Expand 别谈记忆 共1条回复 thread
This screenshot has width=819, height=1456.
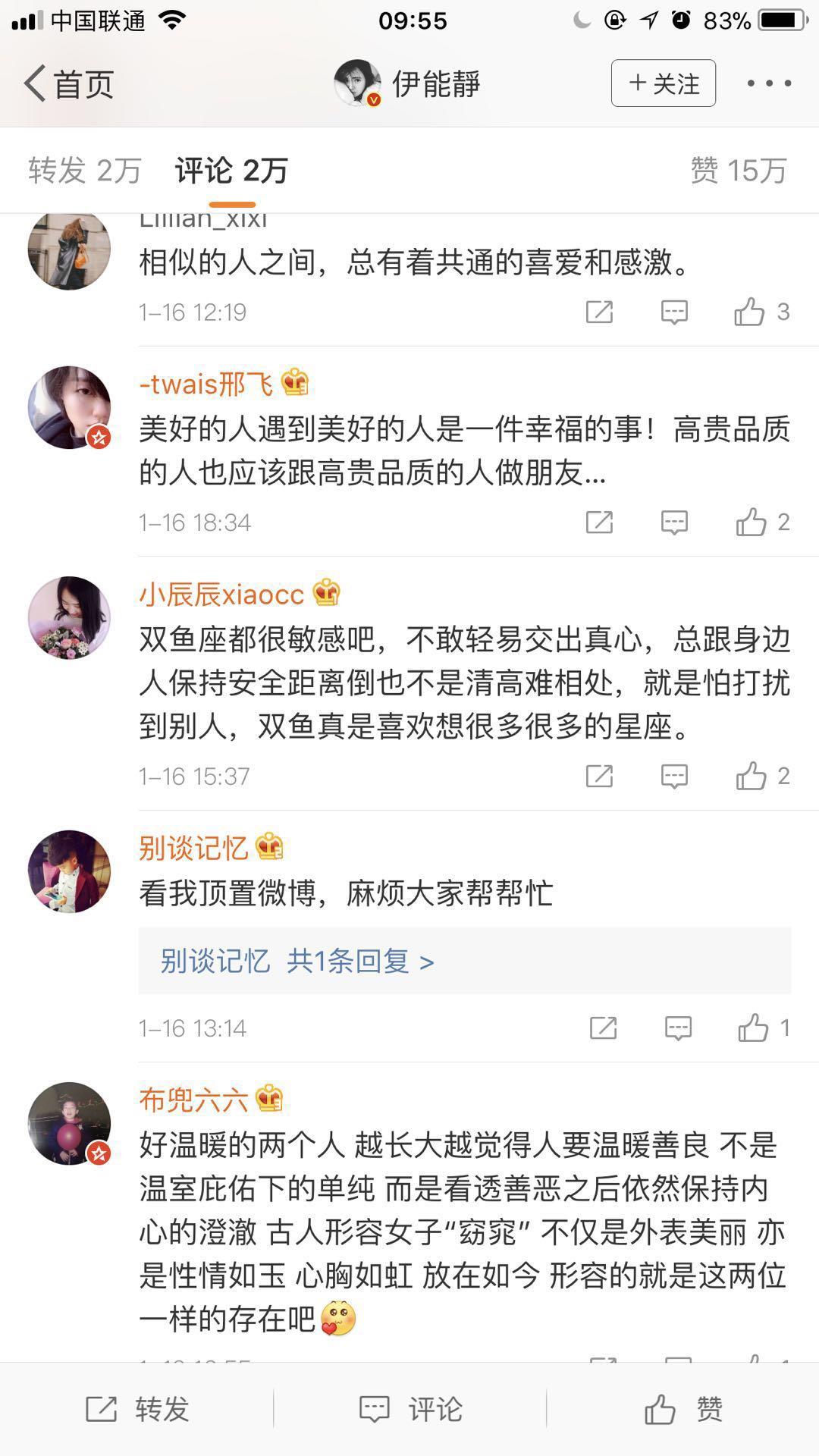click(297, 961)
